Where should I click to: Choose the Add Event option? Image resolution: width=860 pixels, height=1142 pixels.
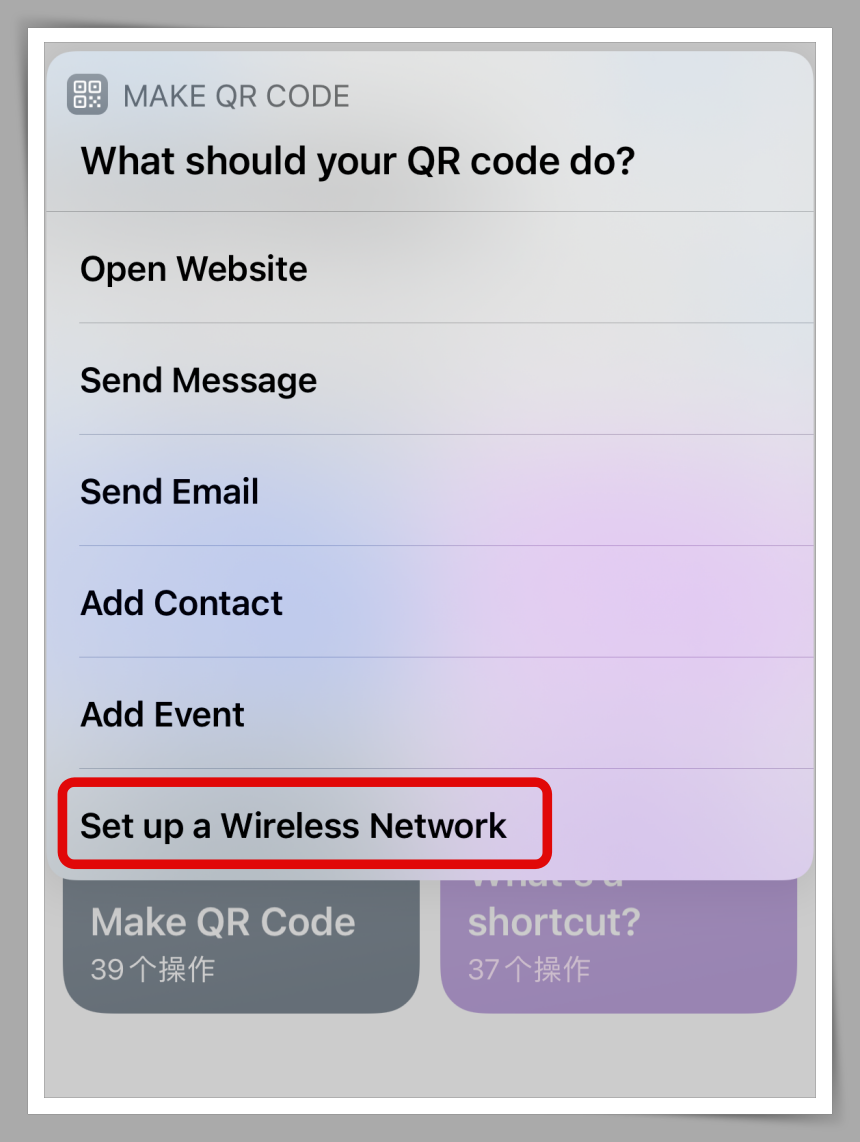163,715
